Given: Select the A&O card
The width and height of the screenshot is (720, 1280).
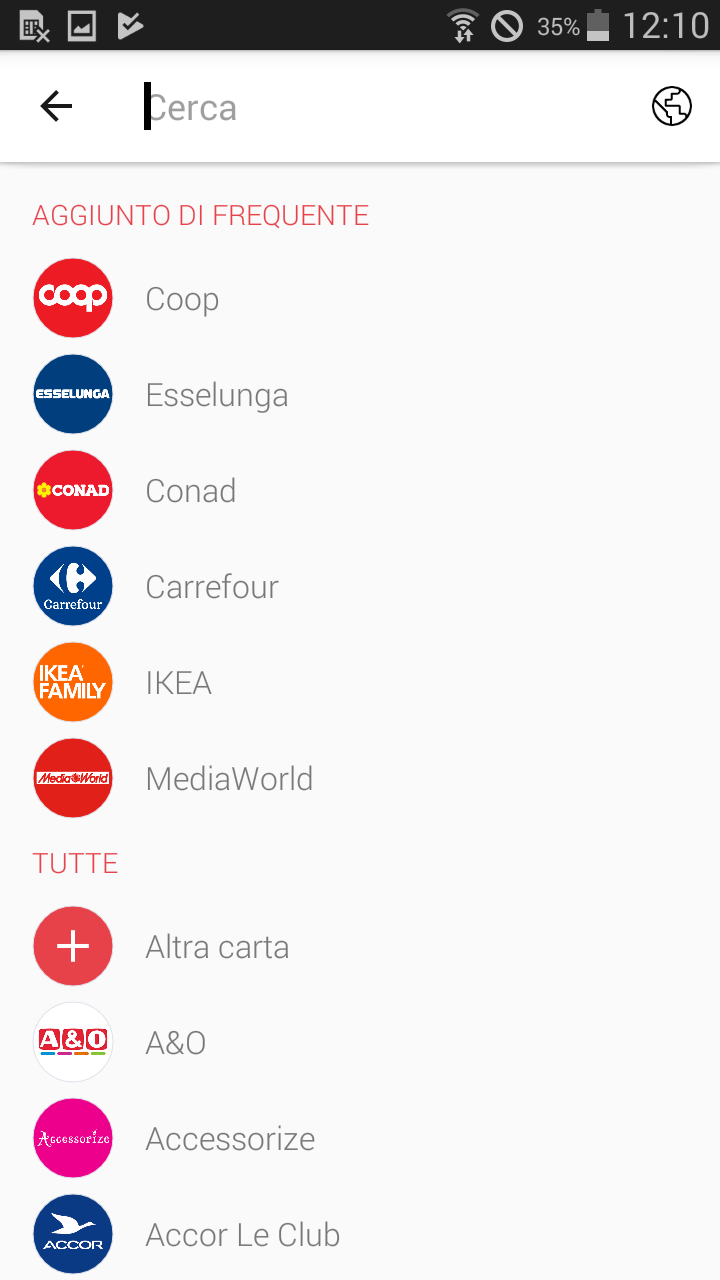Looking at the screenshot, I should click(x=360, y=1043).
